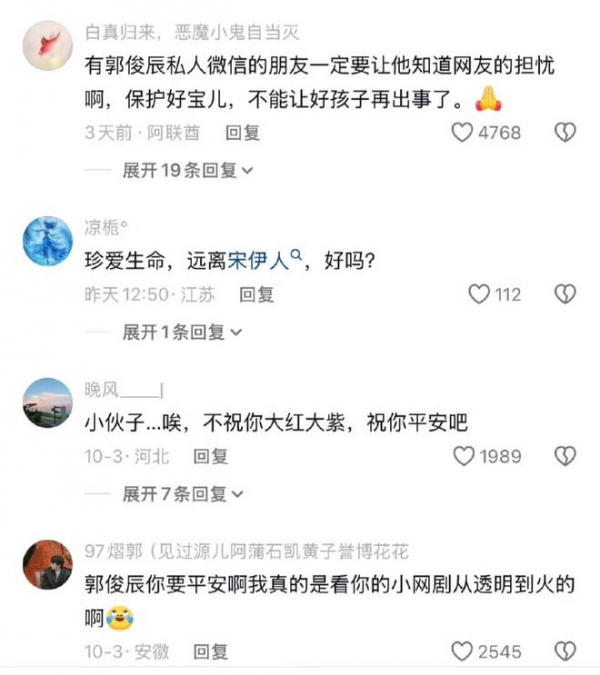Open 97熠郭's profile avatar
This screenshot has width=600, height=675.
click(48, 563)
